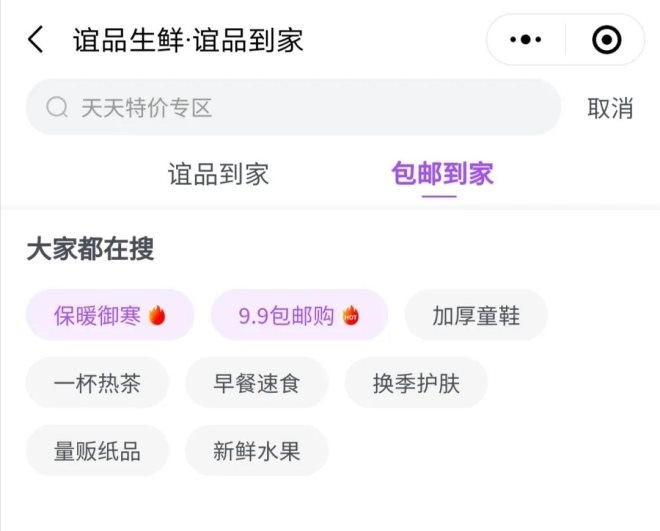Tap the 加厚童鞋 search suggestion
Viewport: 660px width, 531px height.
point(476,316)
